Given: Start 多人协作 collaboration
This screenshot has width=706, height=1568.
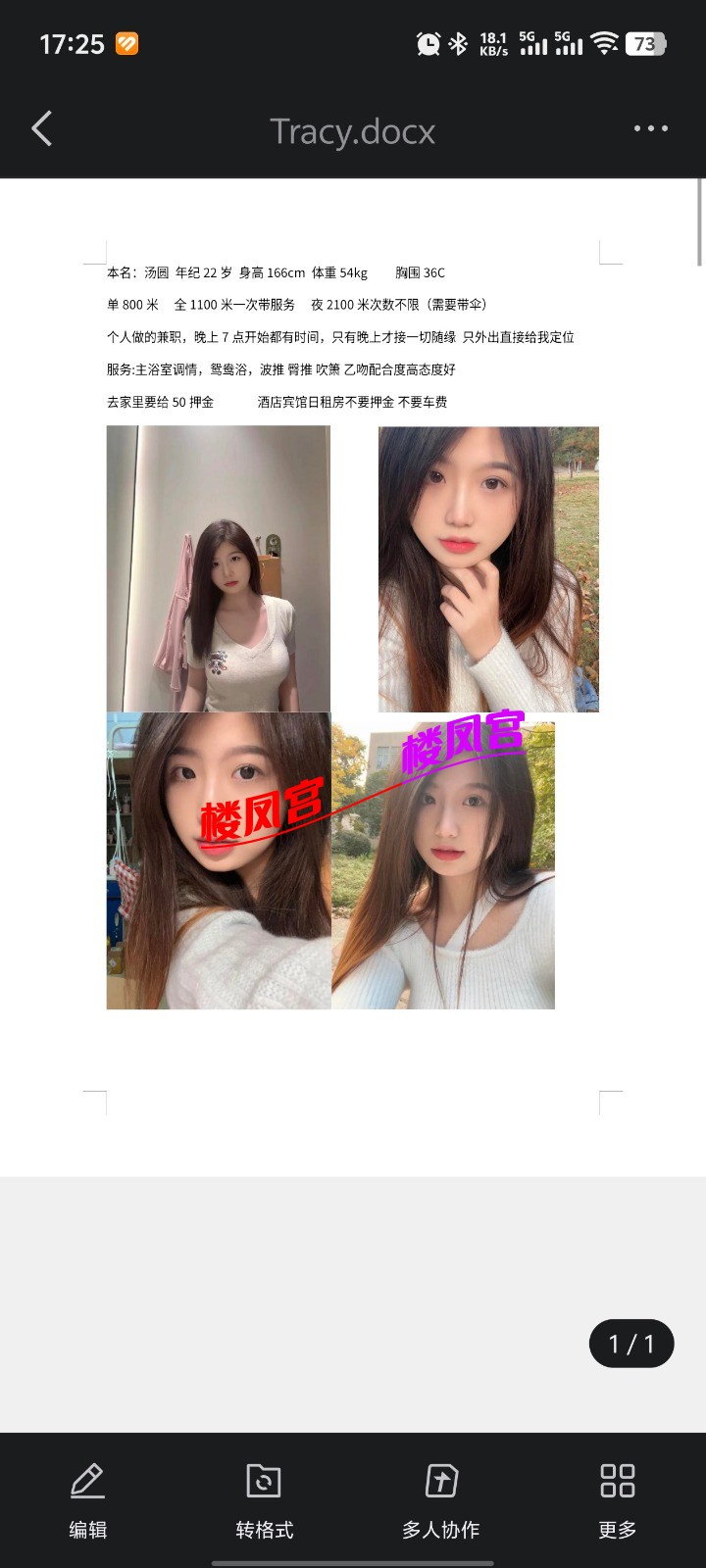Looking at the screenshot, I should pos(440,1499).
